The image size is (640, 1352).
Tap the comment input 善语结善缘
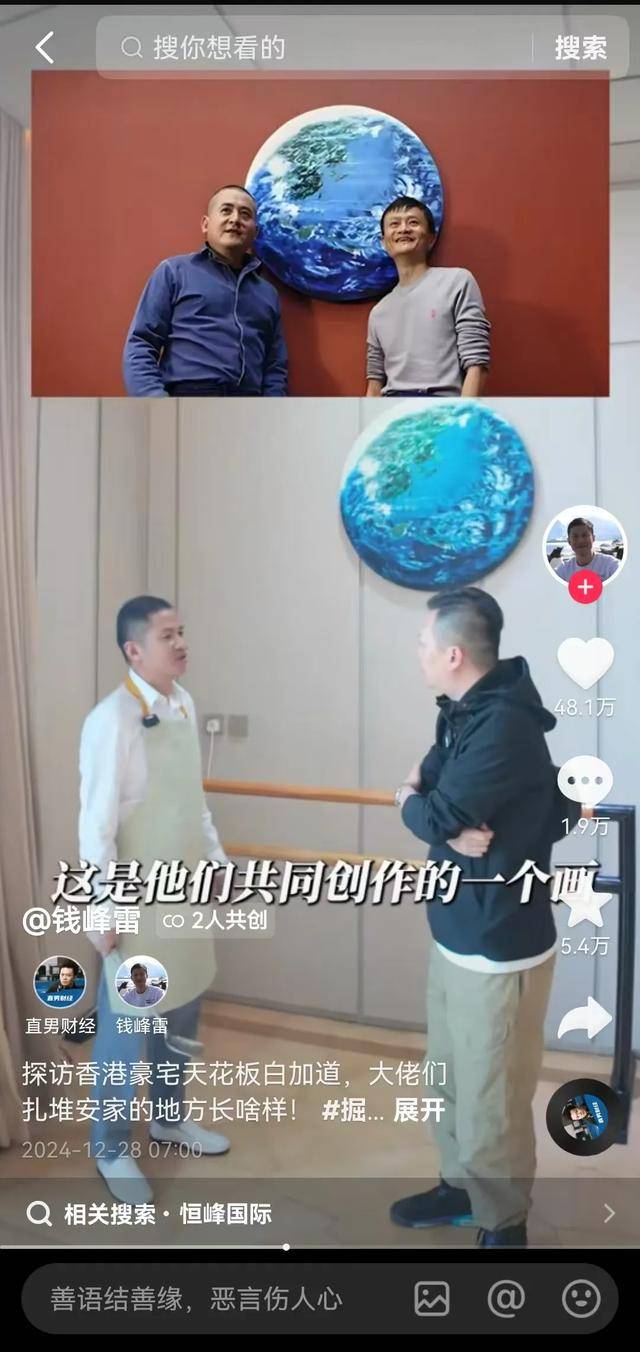[200, 1298]
